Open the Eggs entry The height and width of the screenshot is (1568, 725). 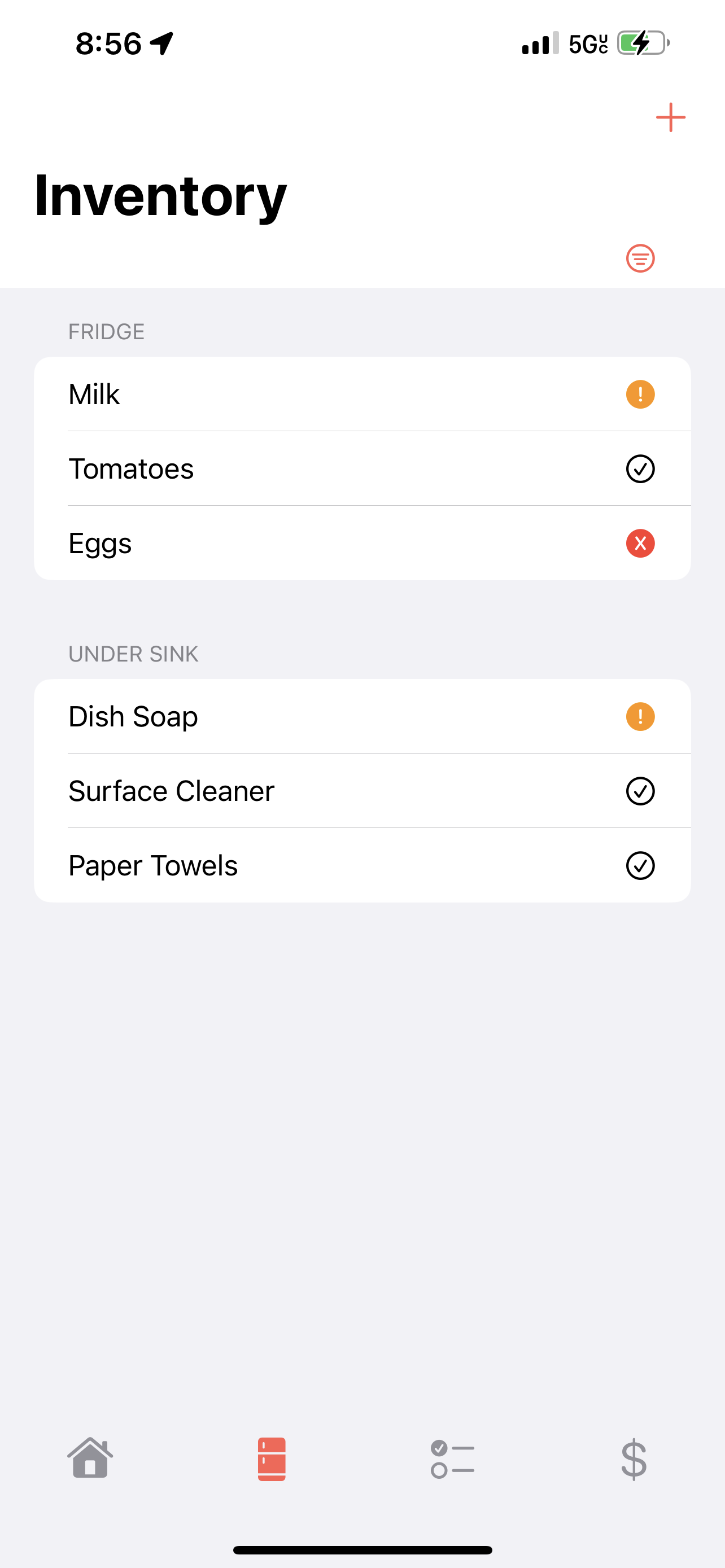tap(362, 543)
